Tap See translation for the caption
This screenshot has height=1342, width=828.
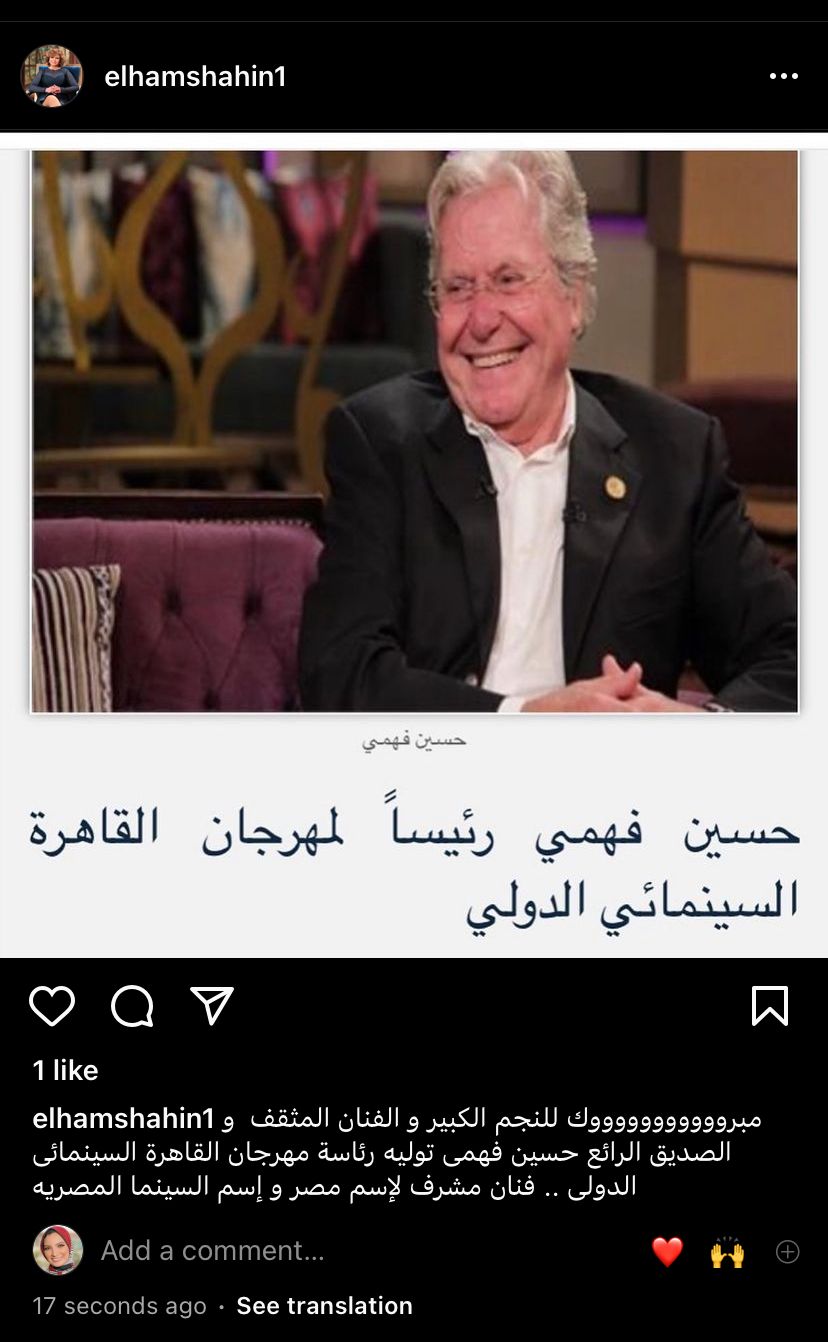pos(324,1306)
